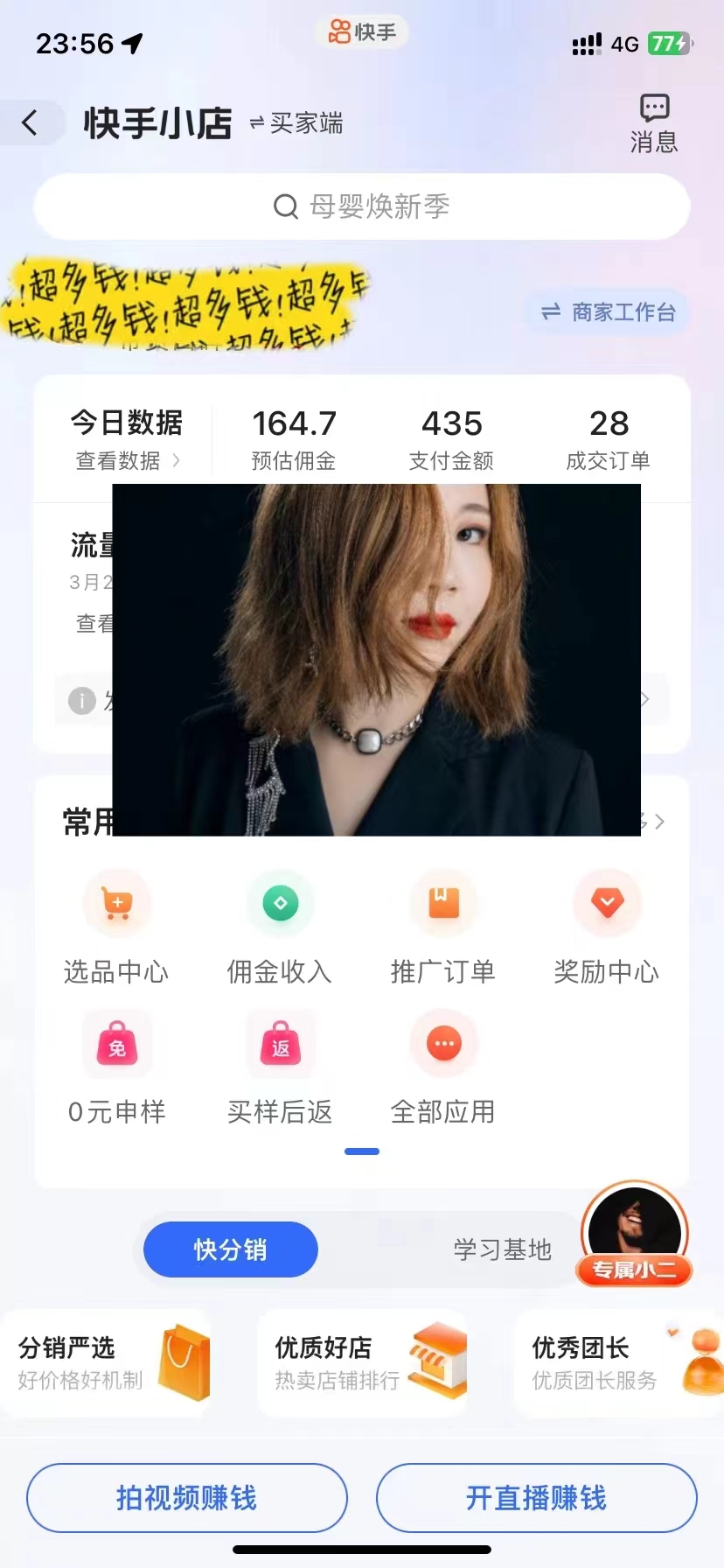Go back from 快手小店
Viewport: 724px width, 1568px height.
tap(31, 122)
